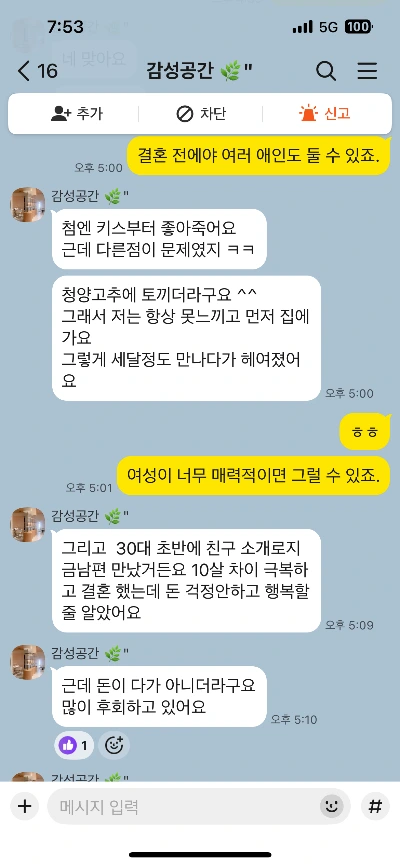Go back to the chat list
The height and width of the screenshot is (865, 400).
coord(36,71)
